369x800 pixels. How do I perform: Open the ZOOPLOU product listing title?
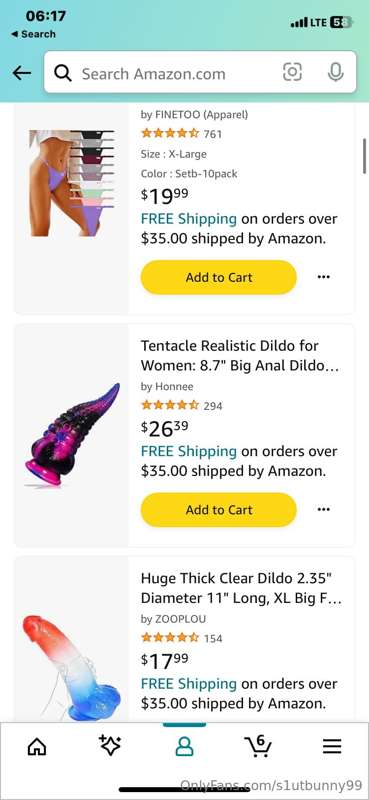point(241,588)
